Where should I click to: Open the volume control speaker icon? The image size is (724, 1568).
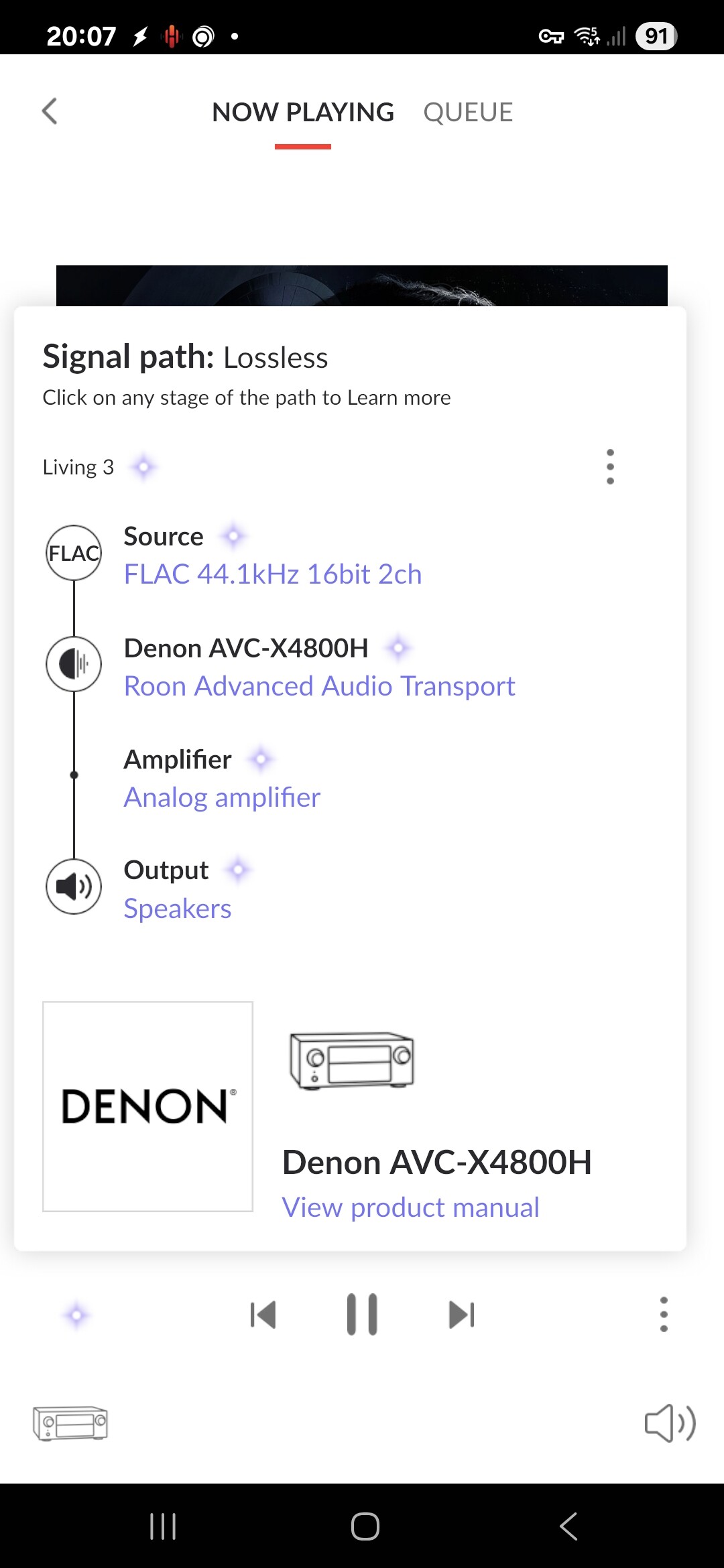(670, 1423)
